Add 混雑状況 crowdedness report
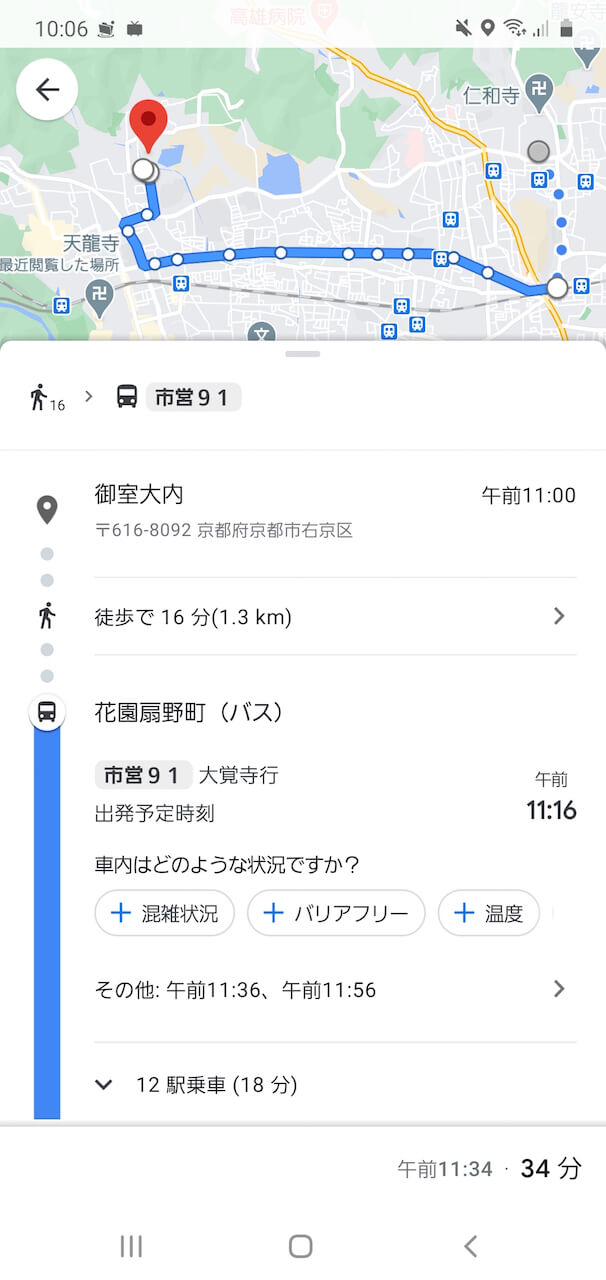The image size is (606, 1280). click(x=164, y=913)
